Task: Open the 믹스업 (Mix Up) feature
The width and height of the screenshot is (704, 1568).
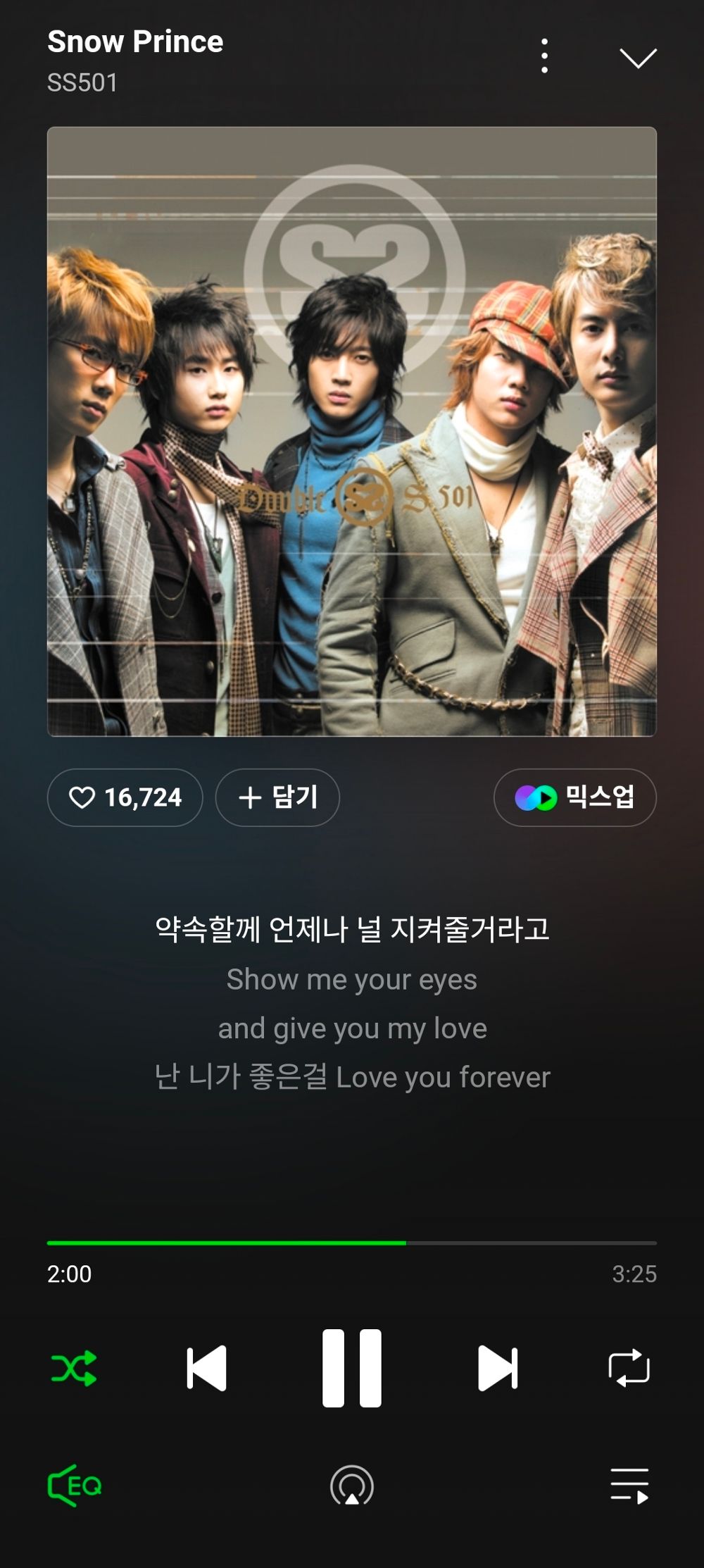Action: [x=576, y=797]
